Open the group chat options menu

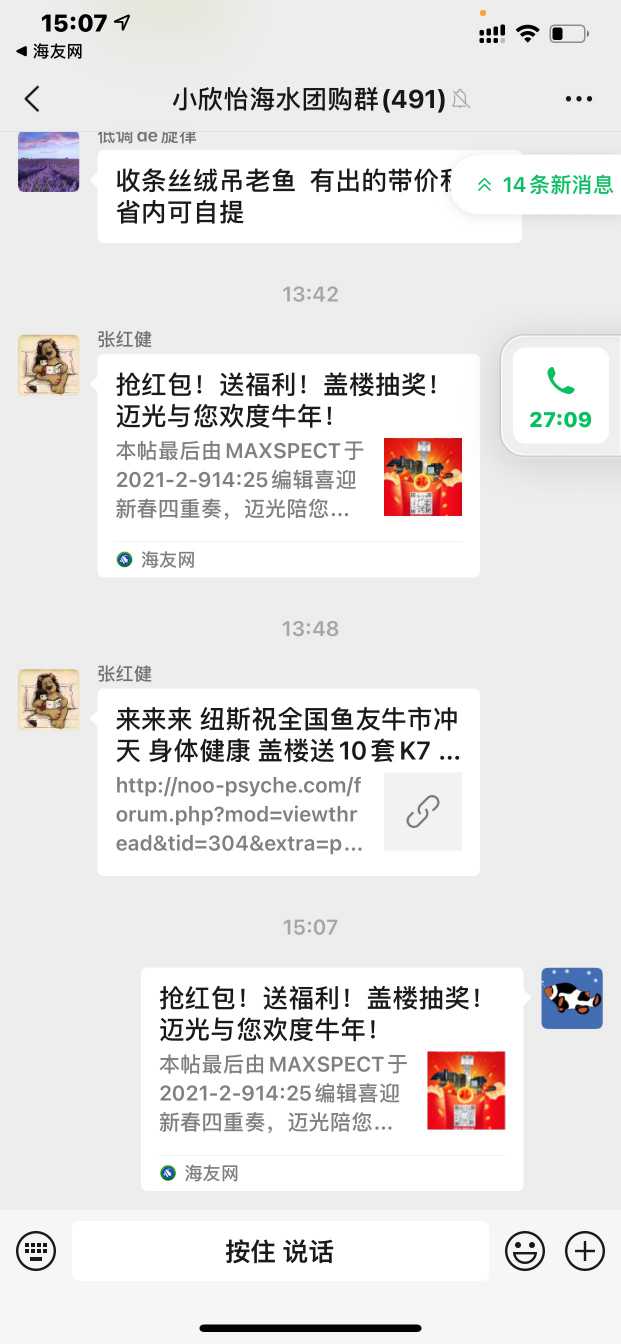[579, 98]
